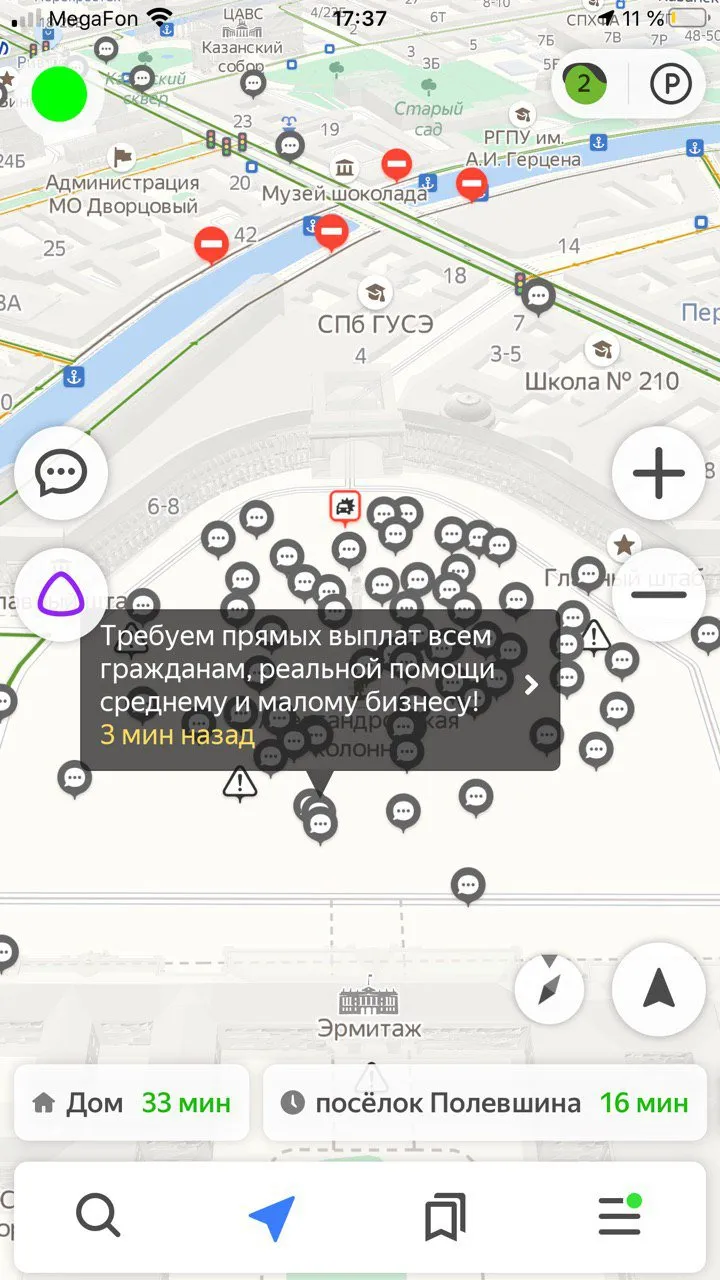Viewport: 720px width, 1280px height.
Task: Open bookmarks tab
Action: click(445, 1217)
